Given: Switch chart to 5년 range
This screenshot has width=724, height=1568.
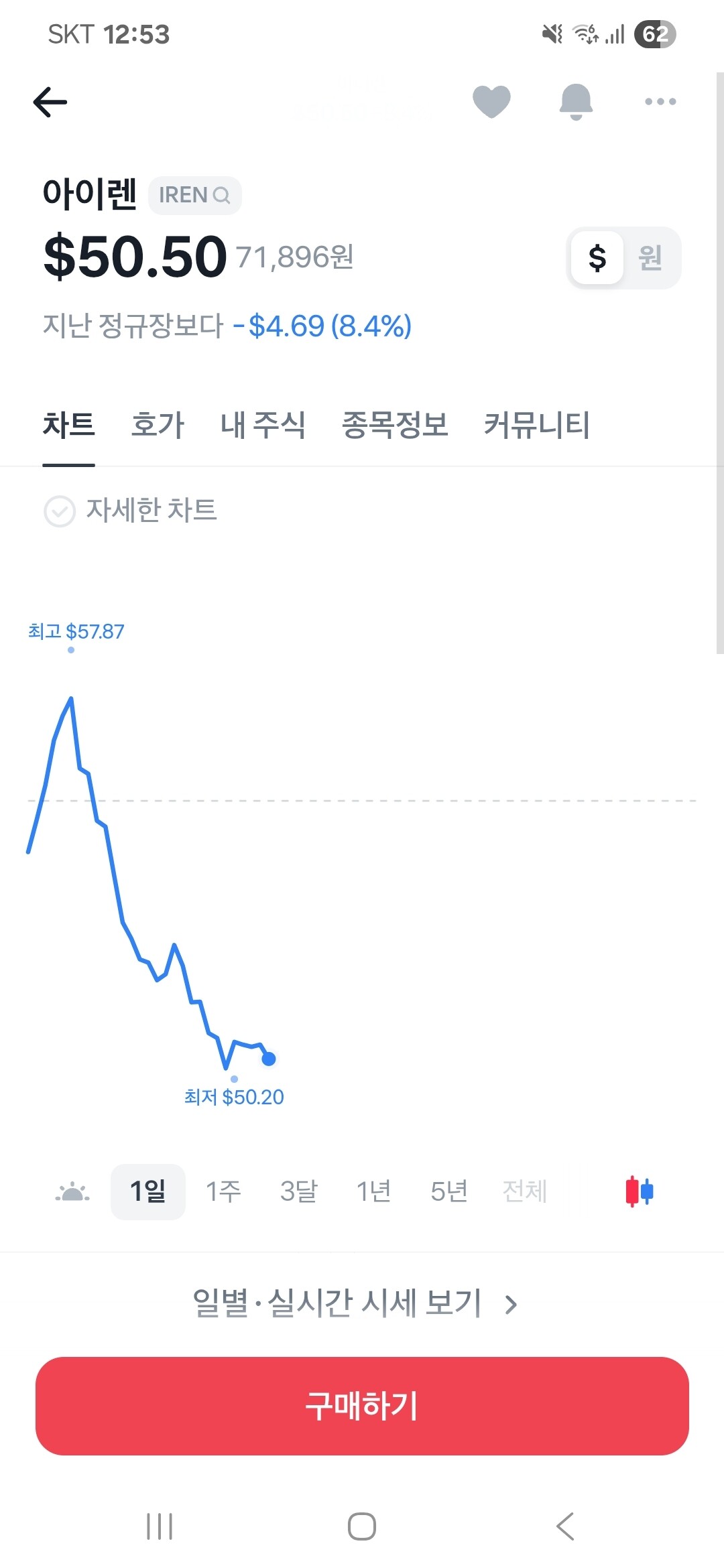Looking at the screenshot, I should (x=448, y=1191).
